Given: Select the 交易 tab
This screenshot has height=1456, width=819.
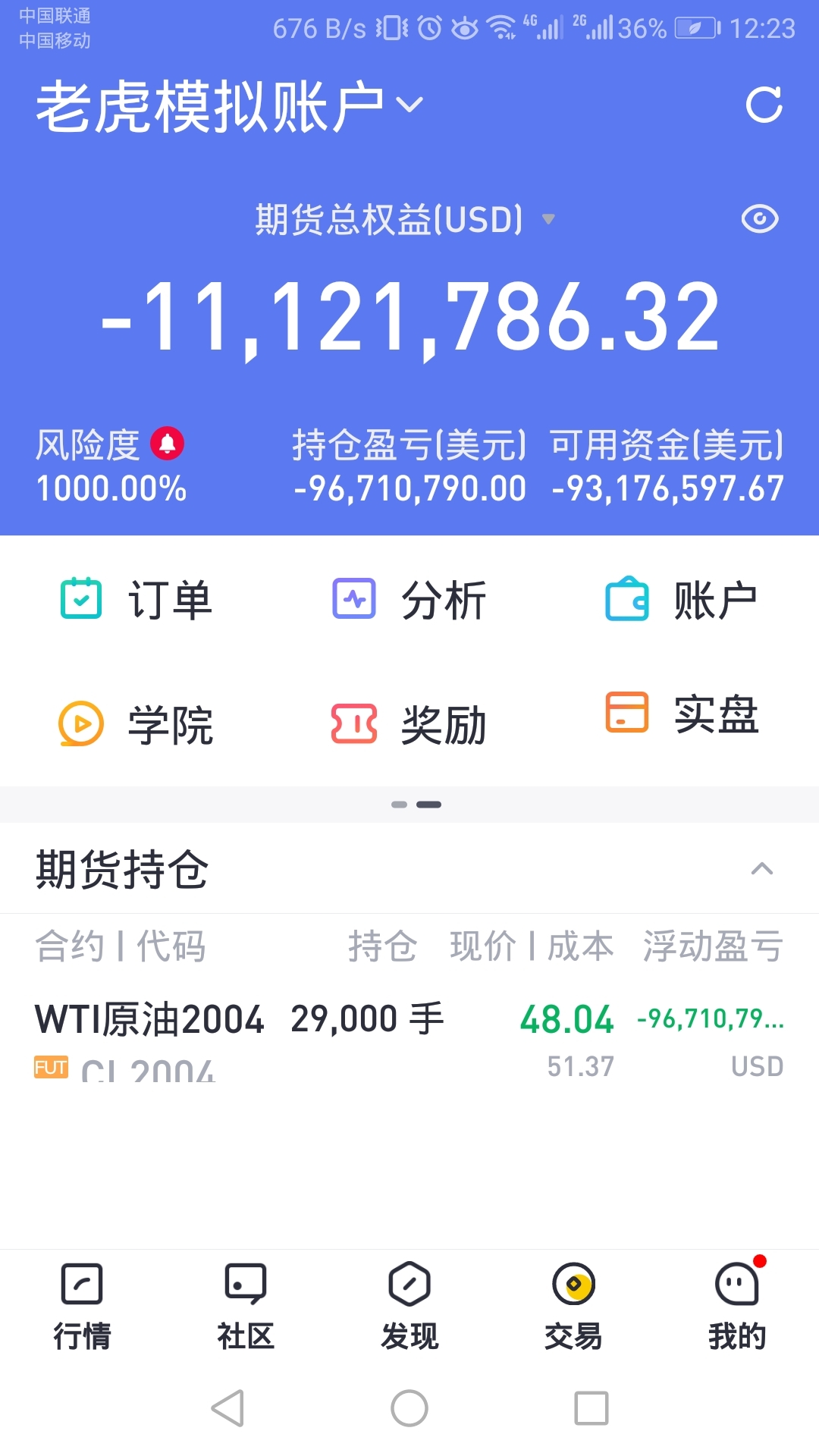Looking at the screenshot, I should (x=573, y=1307).
